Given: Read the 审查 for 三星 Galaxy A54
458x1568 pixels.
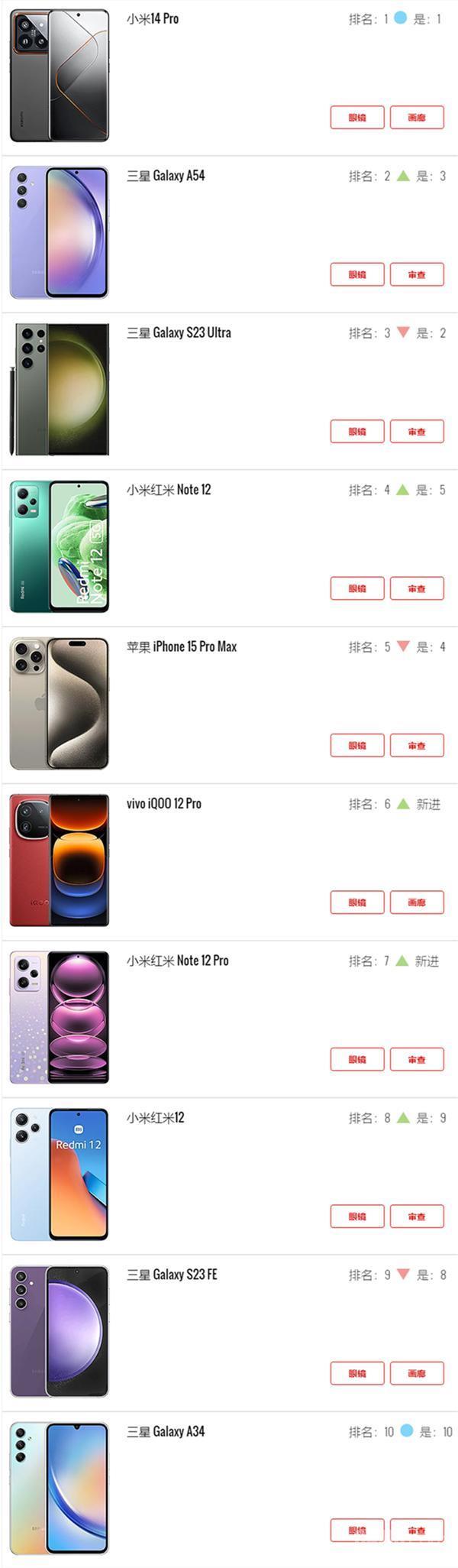Looking at the screenshot, I should tap(416, 274).
